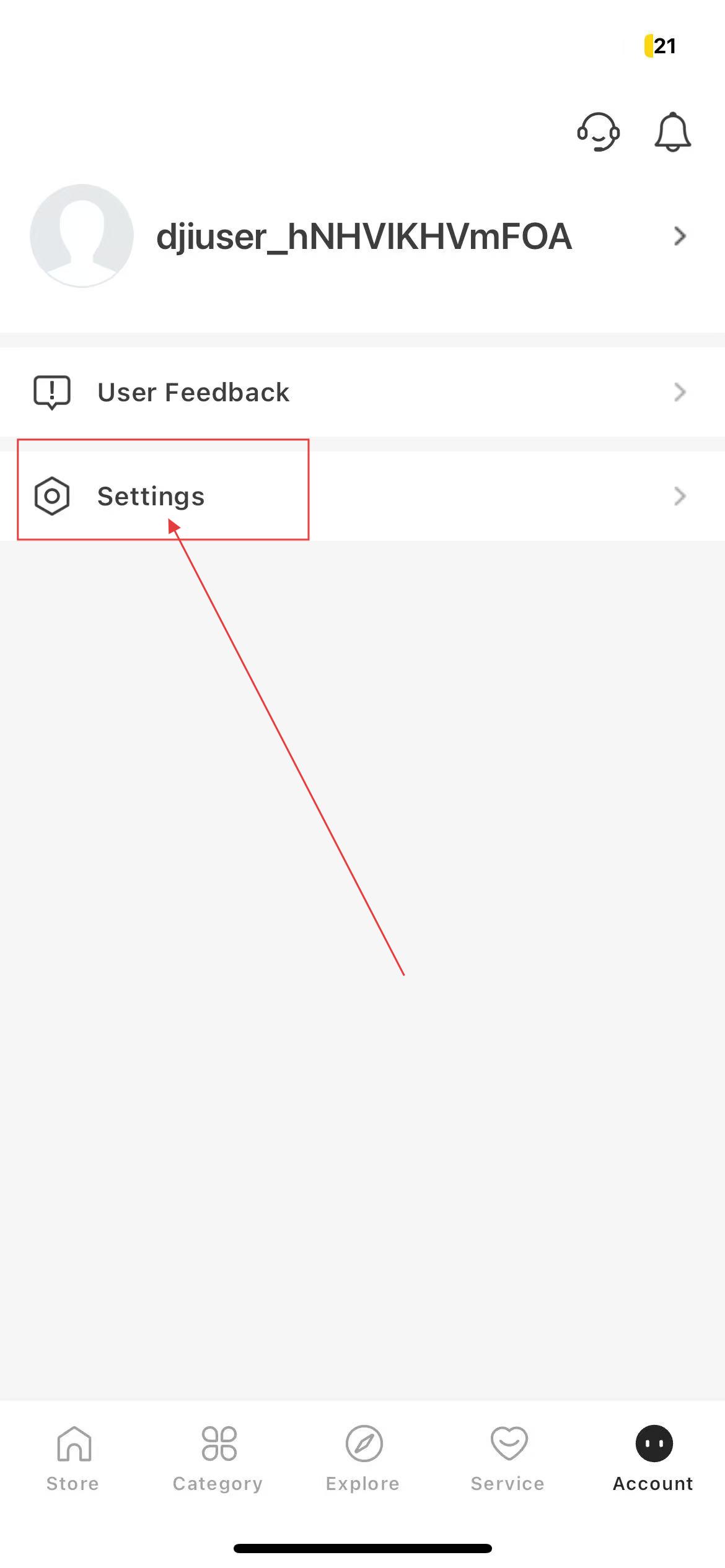Open User Feedback
The height and width of the screenshot is (1568, 725).
pos(362,392)
